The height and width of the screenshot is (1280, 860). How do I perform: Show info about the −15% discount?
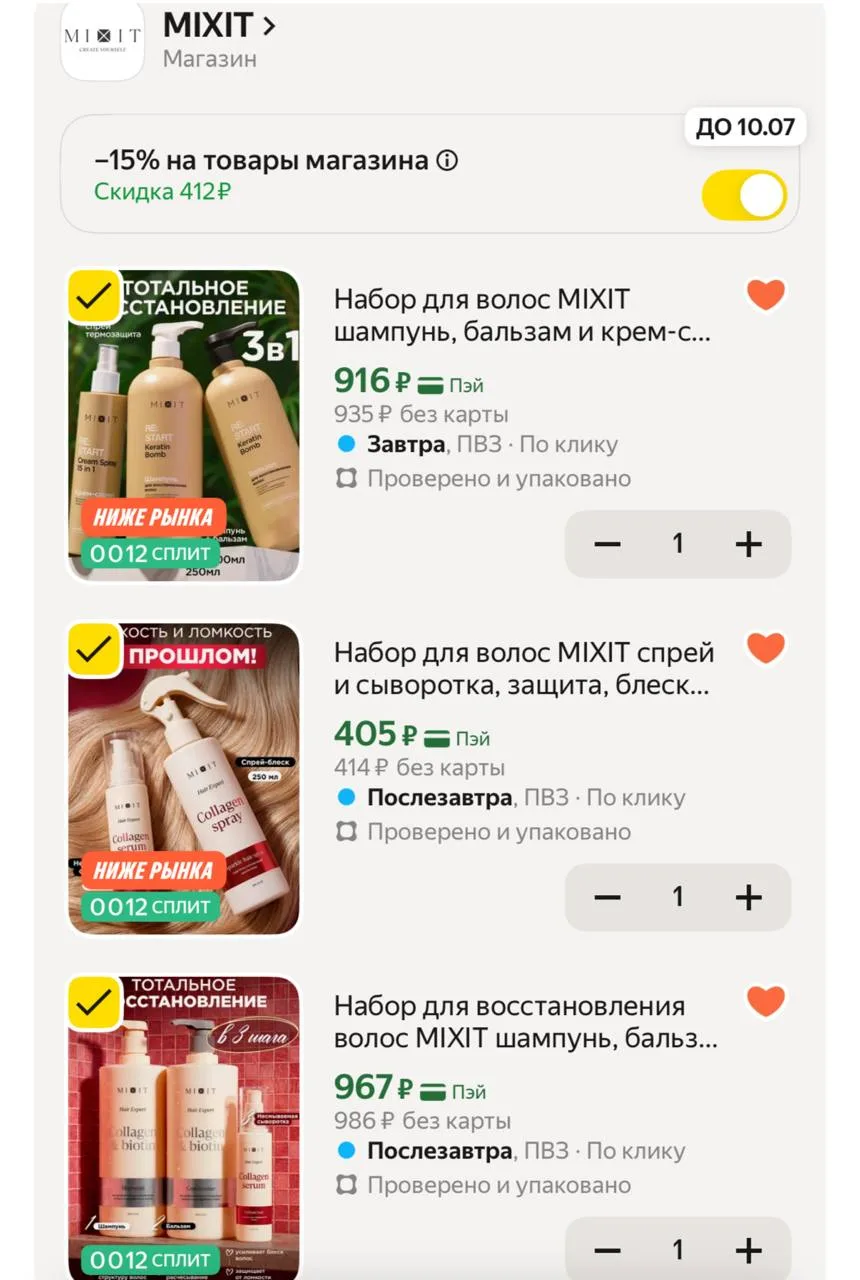click(448, 160)
